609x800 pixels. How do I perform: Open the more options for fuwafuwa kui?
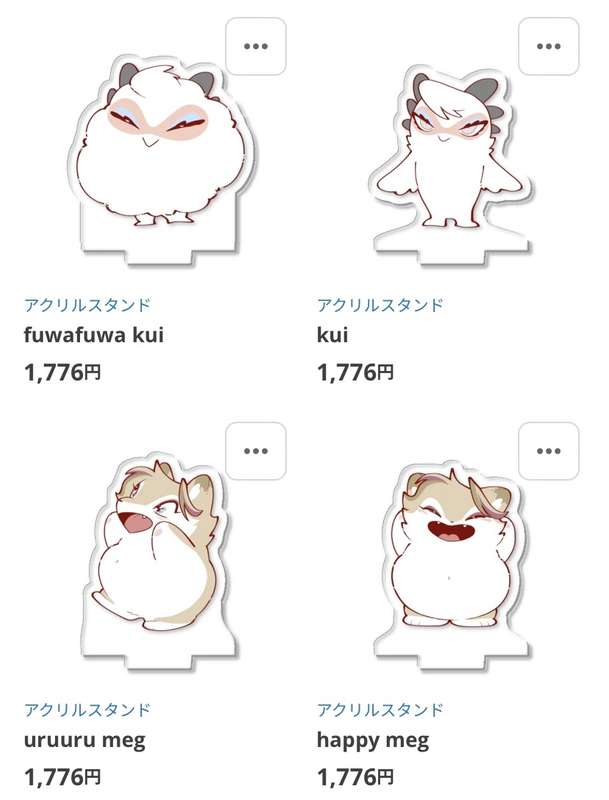[256, 45]
